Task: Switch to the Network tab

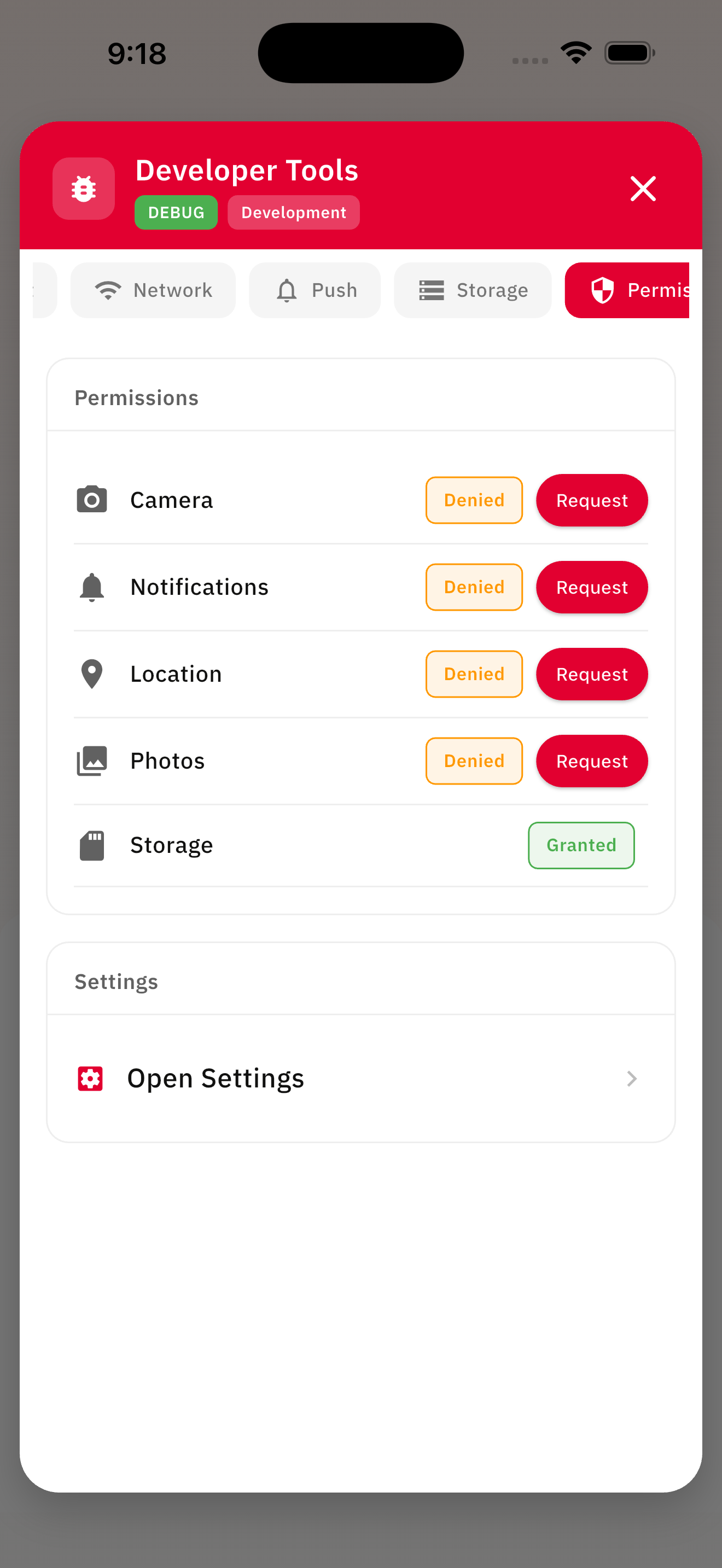Action: [x=153, y=290]
